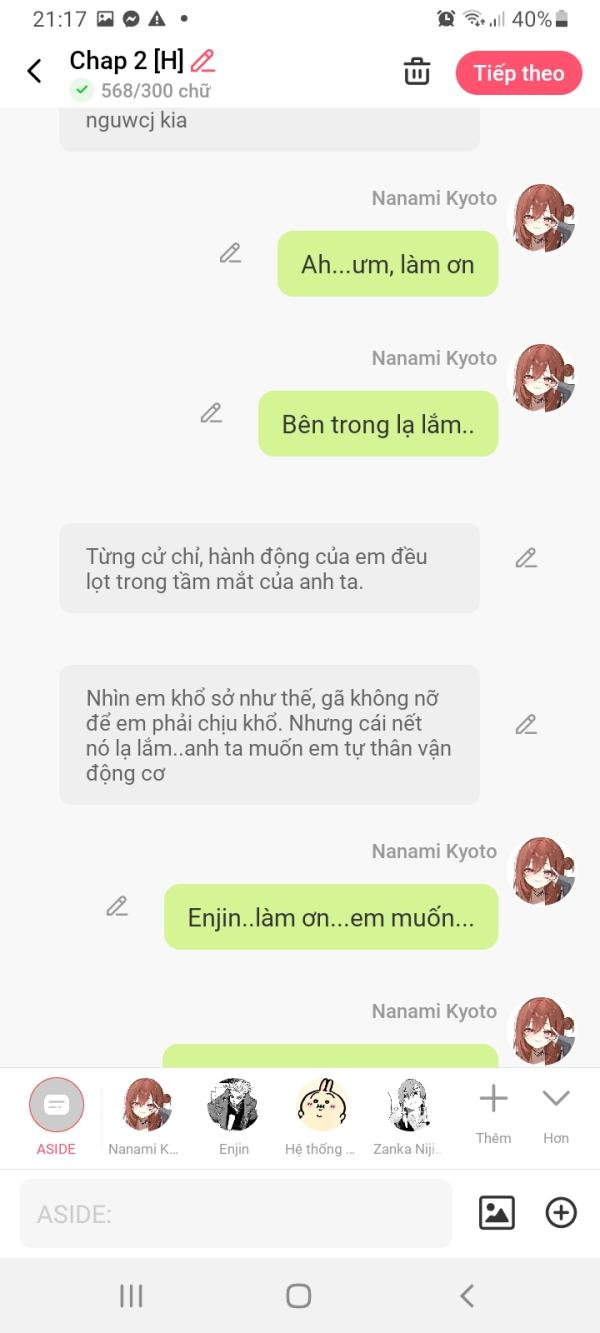Focus the ASIDE text input field
600x1333 pixels.
pyautogui.click(x=235, y=1214)
